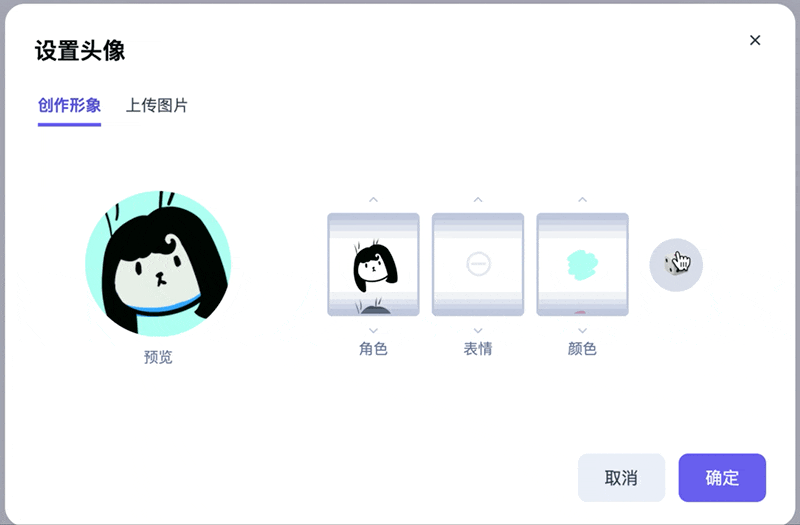Switch to the 上传图片 tab
This screenshot has height=525, width=800.
click(157, 105)
